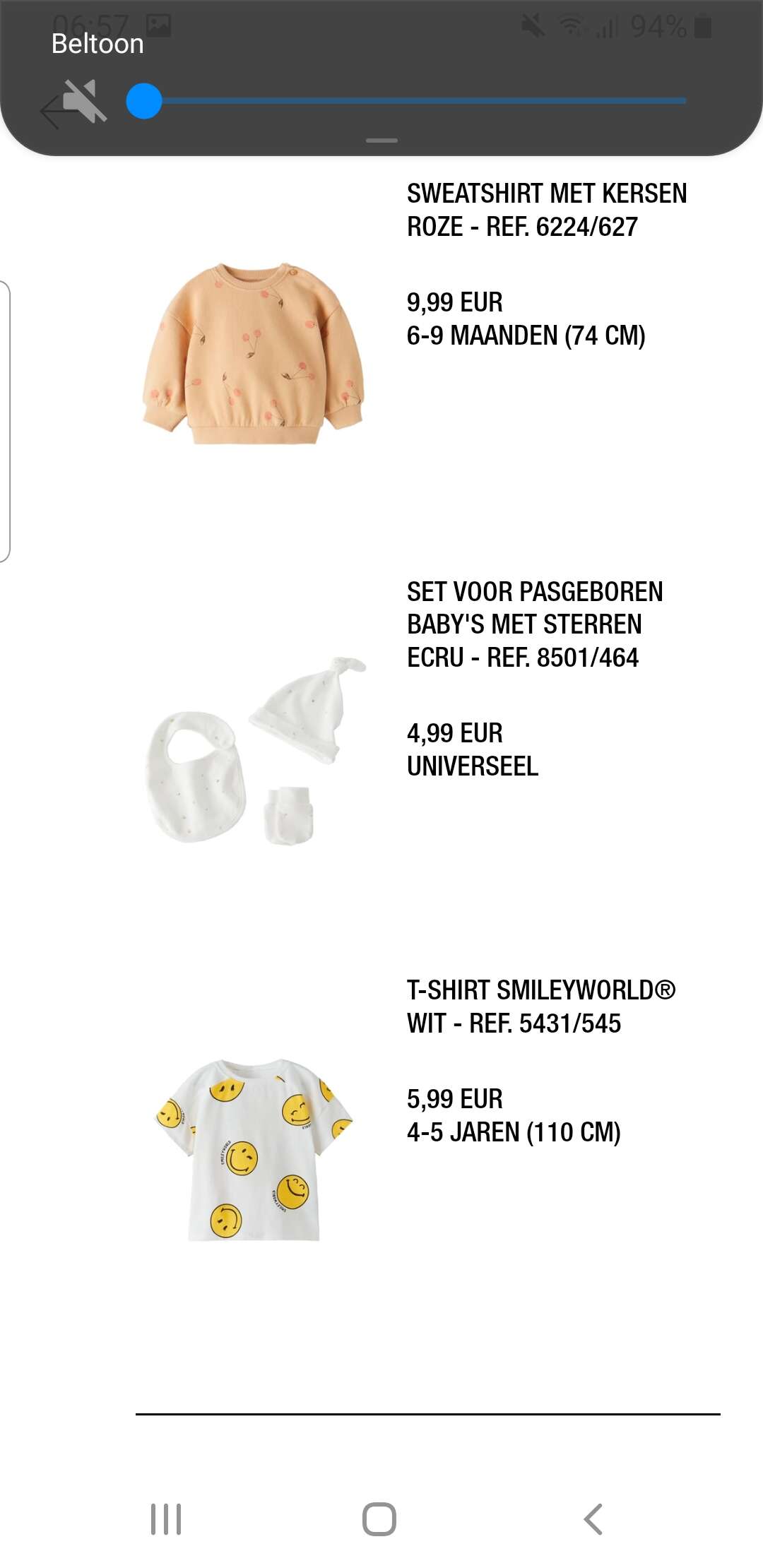Viewport: 763px width, 1568px height.
Task: Open recent apps overview
Action: (166, 1519)
